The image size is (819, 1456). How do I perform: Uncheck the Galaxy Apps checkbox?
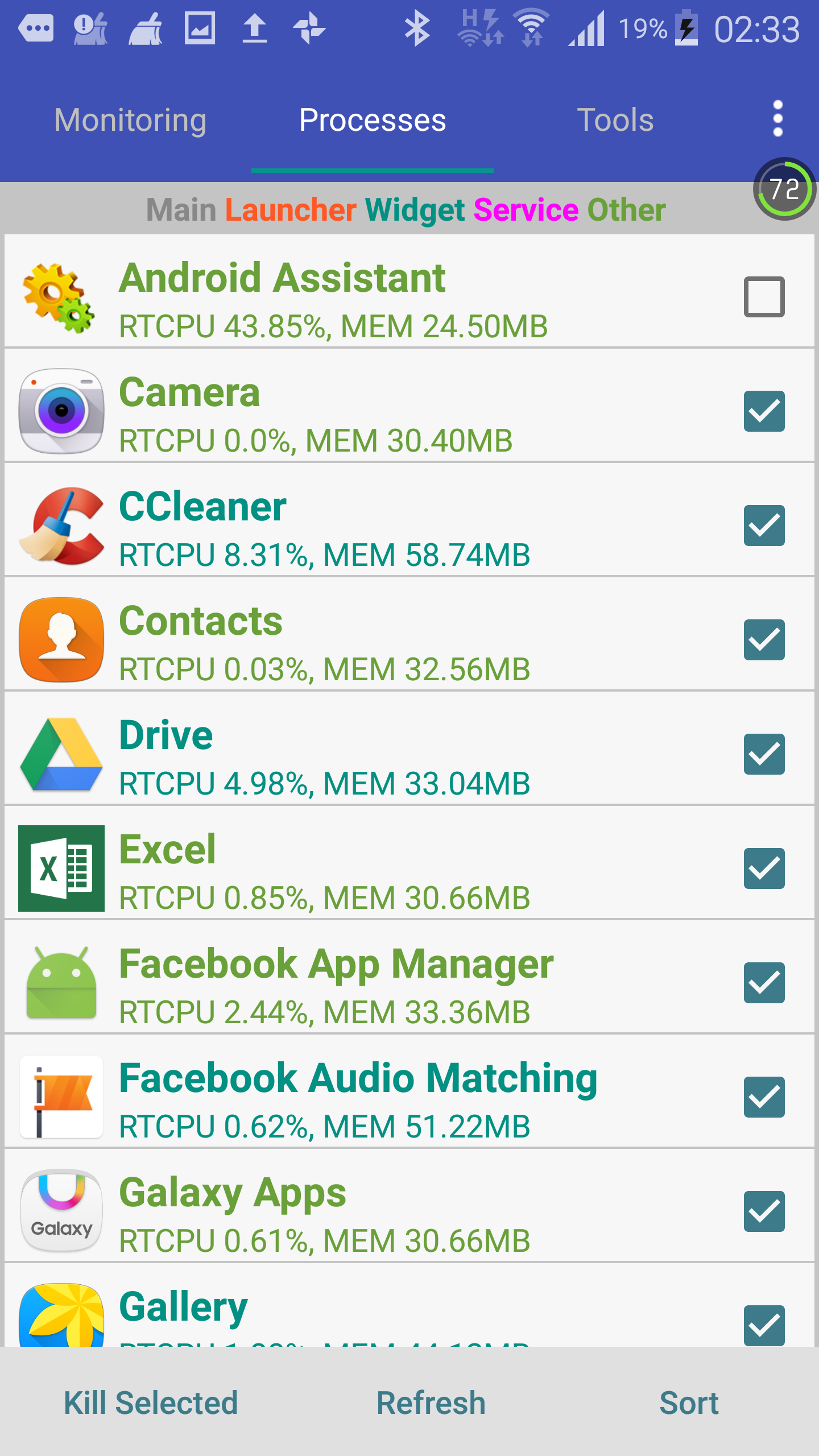764,1211
